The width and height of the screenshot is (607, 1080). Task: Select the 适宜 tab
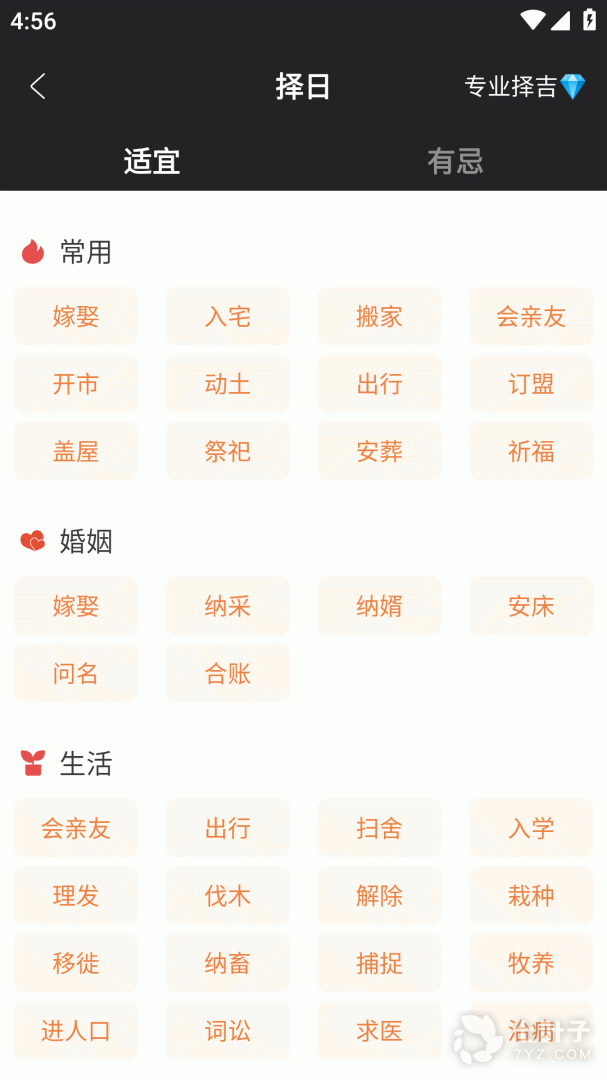coord(152,161)
